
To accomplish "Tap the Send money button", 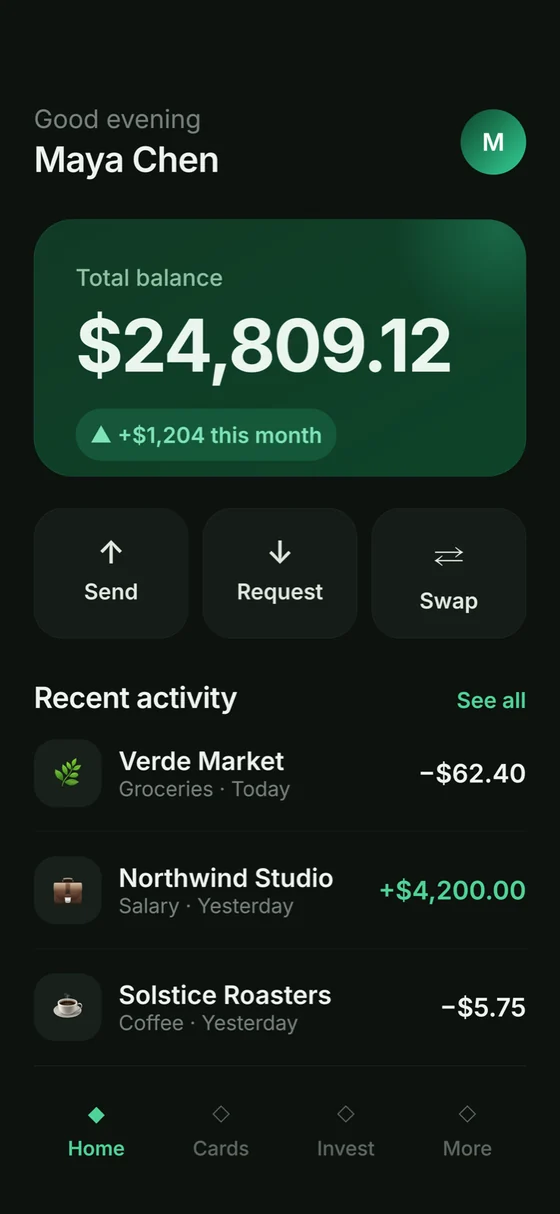I will (111, 573).
